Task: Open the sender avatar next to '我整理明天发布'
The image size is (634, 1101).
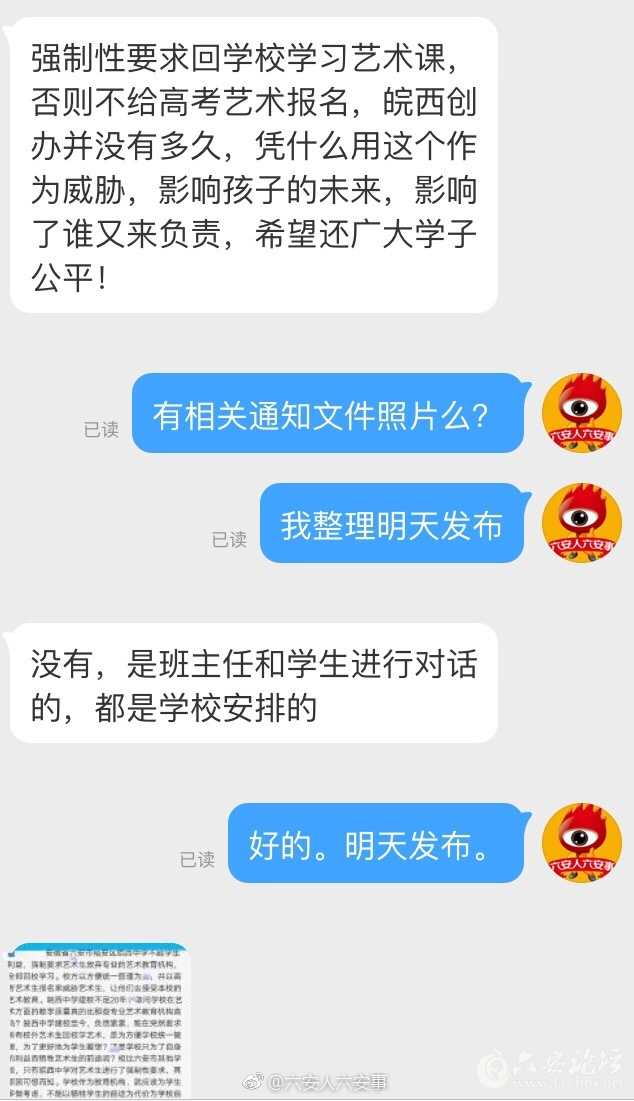Action: click(580, 523)
